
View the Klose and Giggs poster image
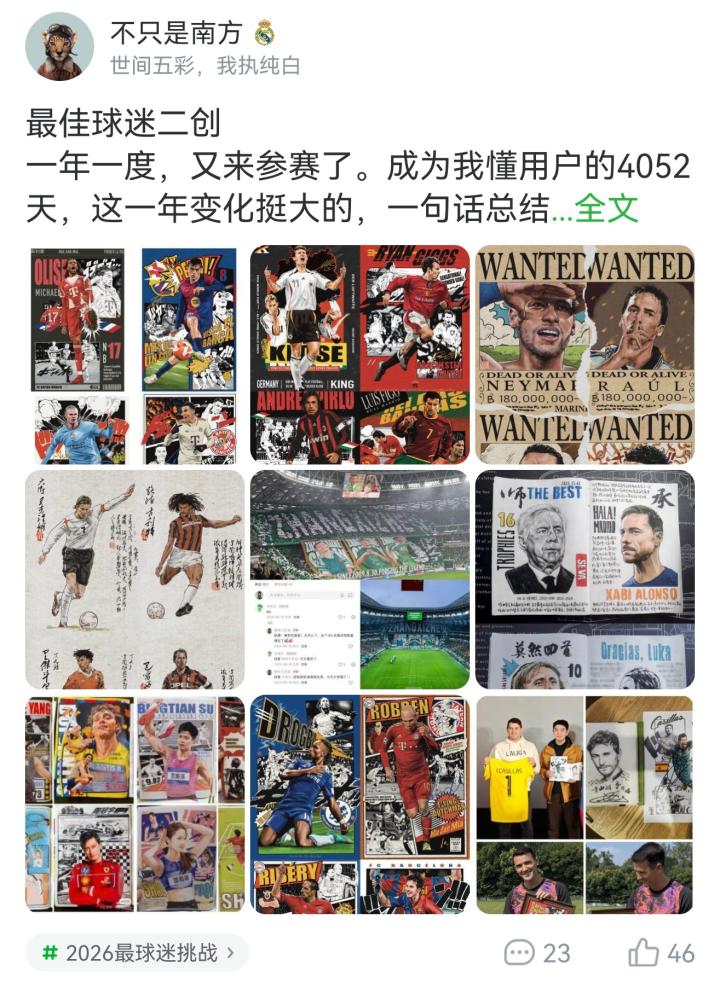click(359, 355)
